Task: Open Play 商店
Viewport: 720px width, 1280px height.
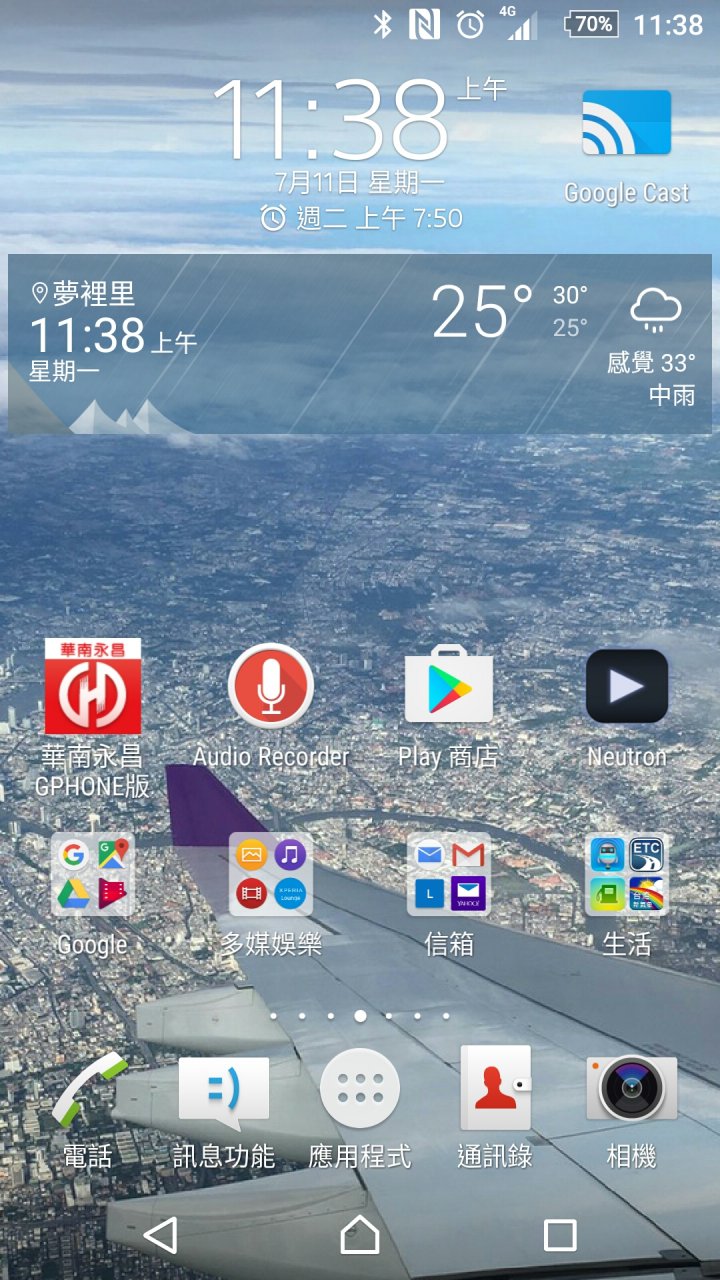Action: (x=448, y=690)
